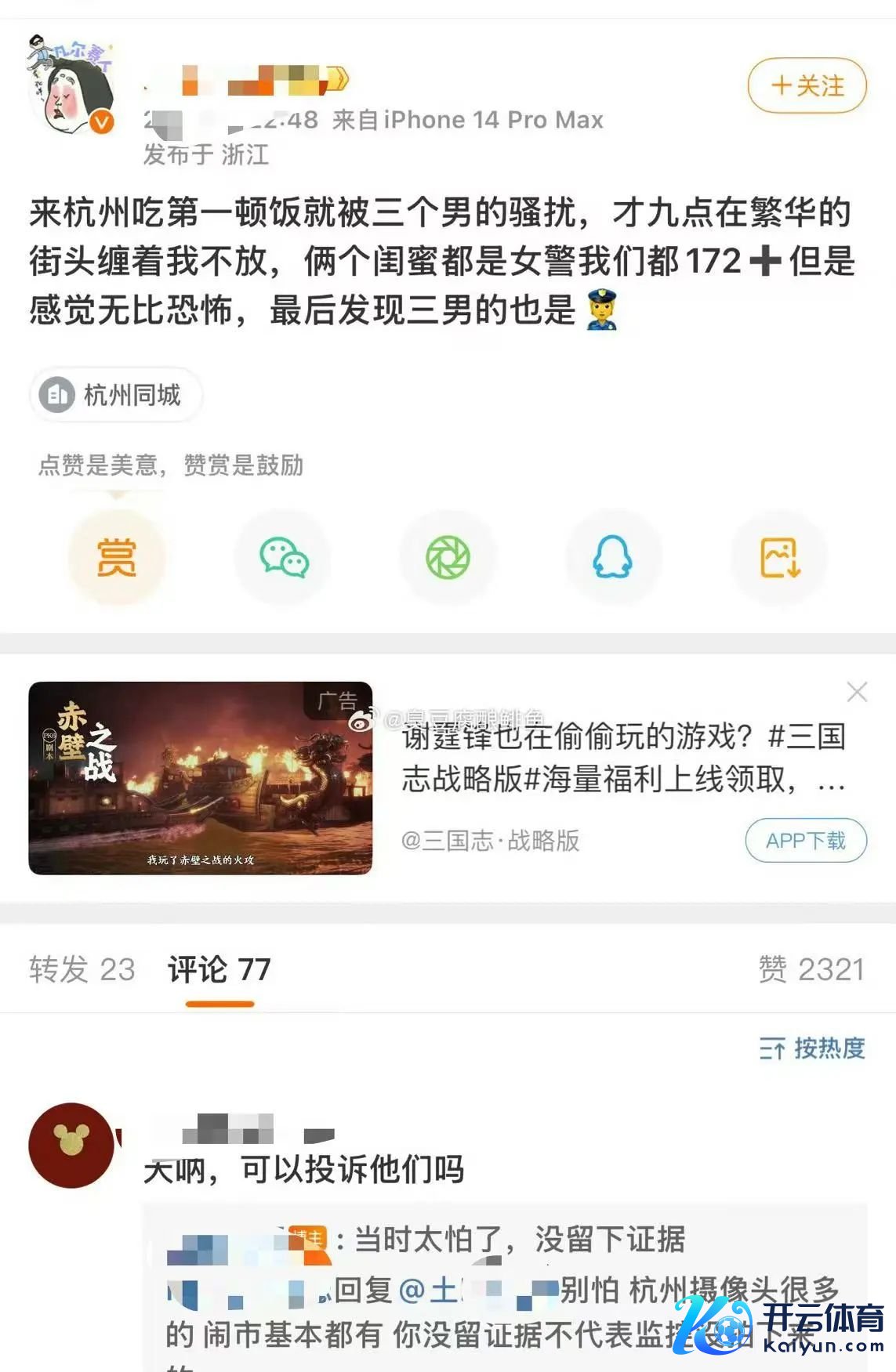896x1372 pixels.
Task: Reward the post with 赏
Action: click(117, 557)
